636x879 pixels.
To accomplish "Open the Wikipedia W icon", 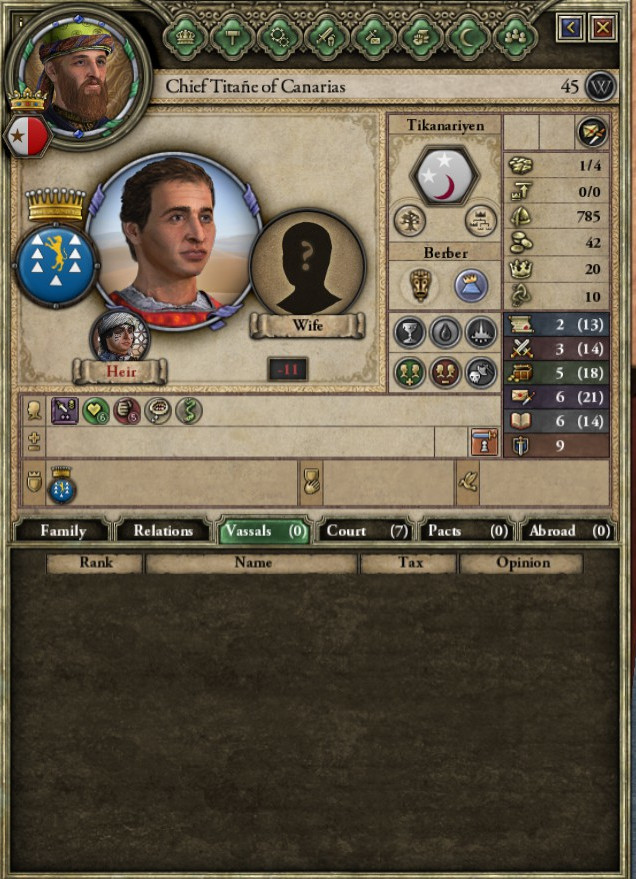I will point(601,86).
